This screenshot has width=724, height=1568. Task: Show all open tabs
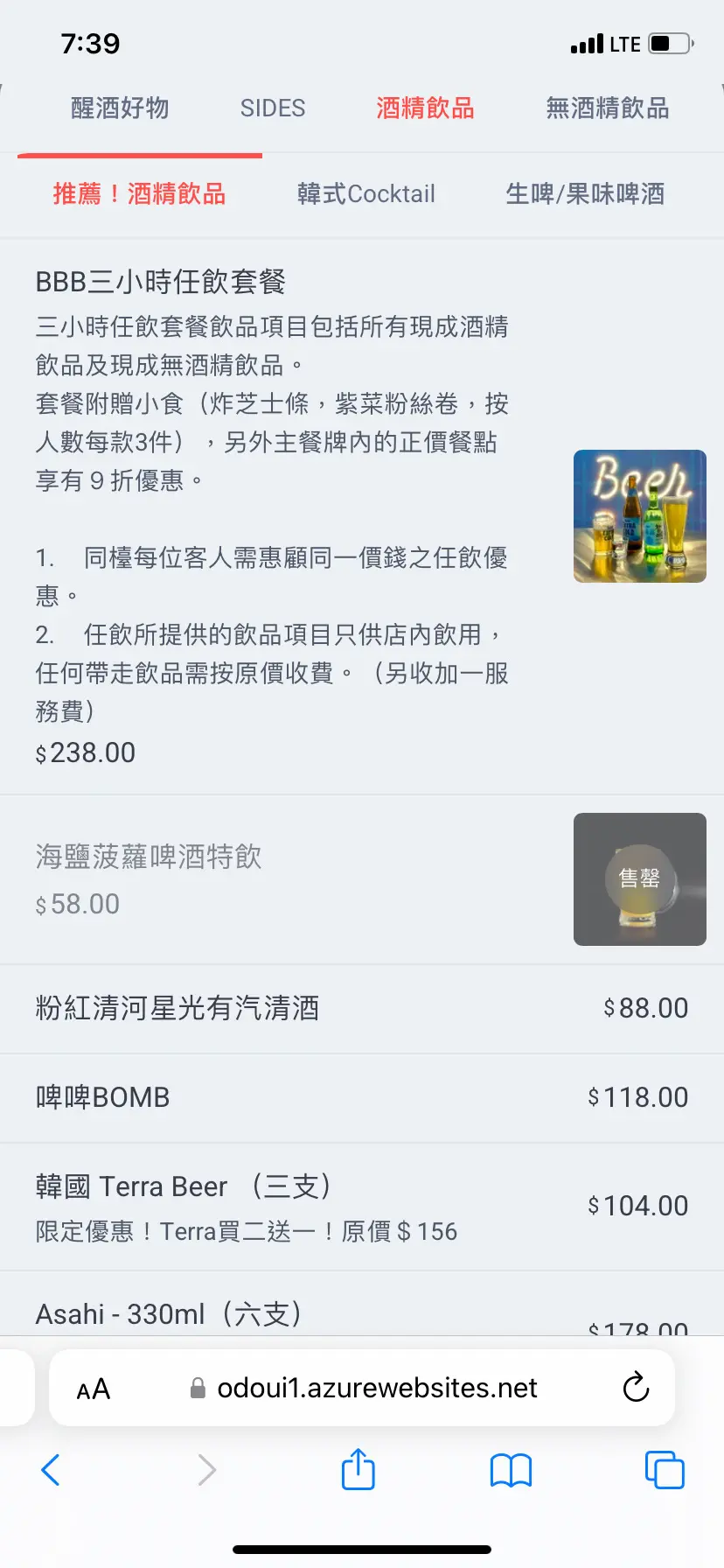[x=664, y=1470]
